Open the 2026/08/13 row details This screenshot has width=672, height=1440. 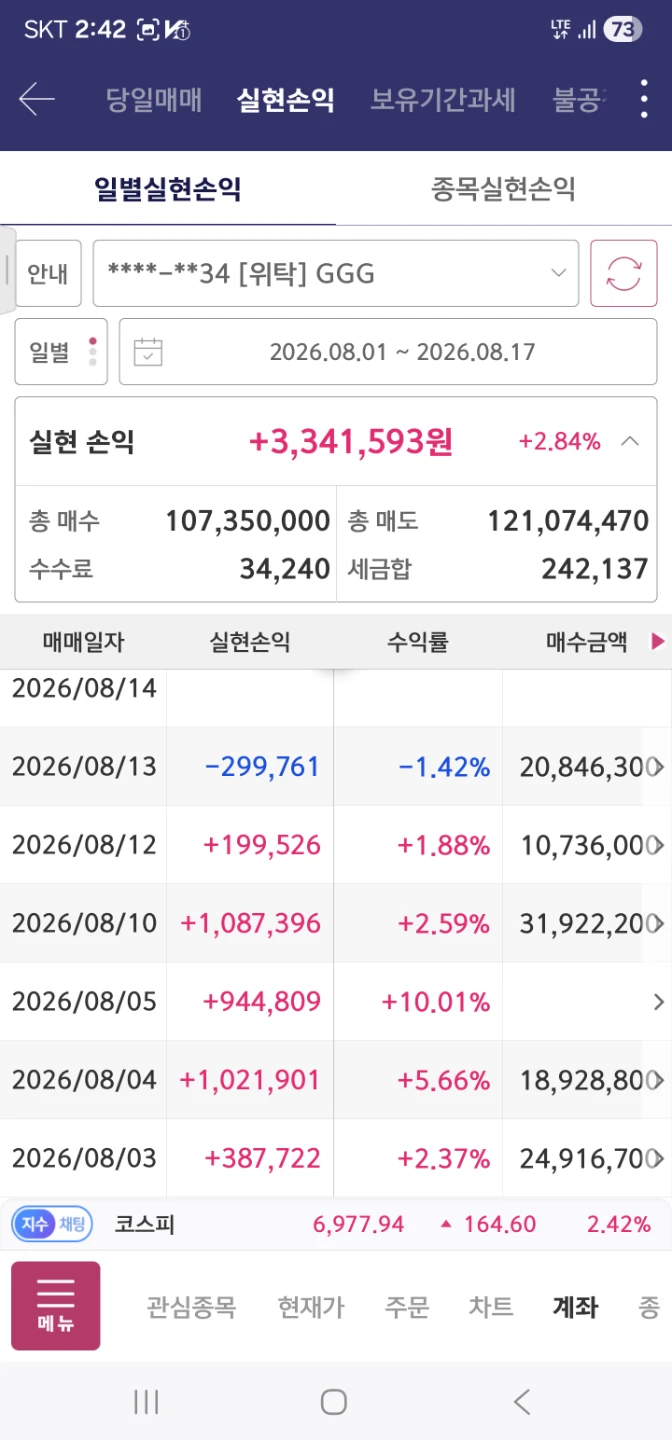click(x=336, y=767)
